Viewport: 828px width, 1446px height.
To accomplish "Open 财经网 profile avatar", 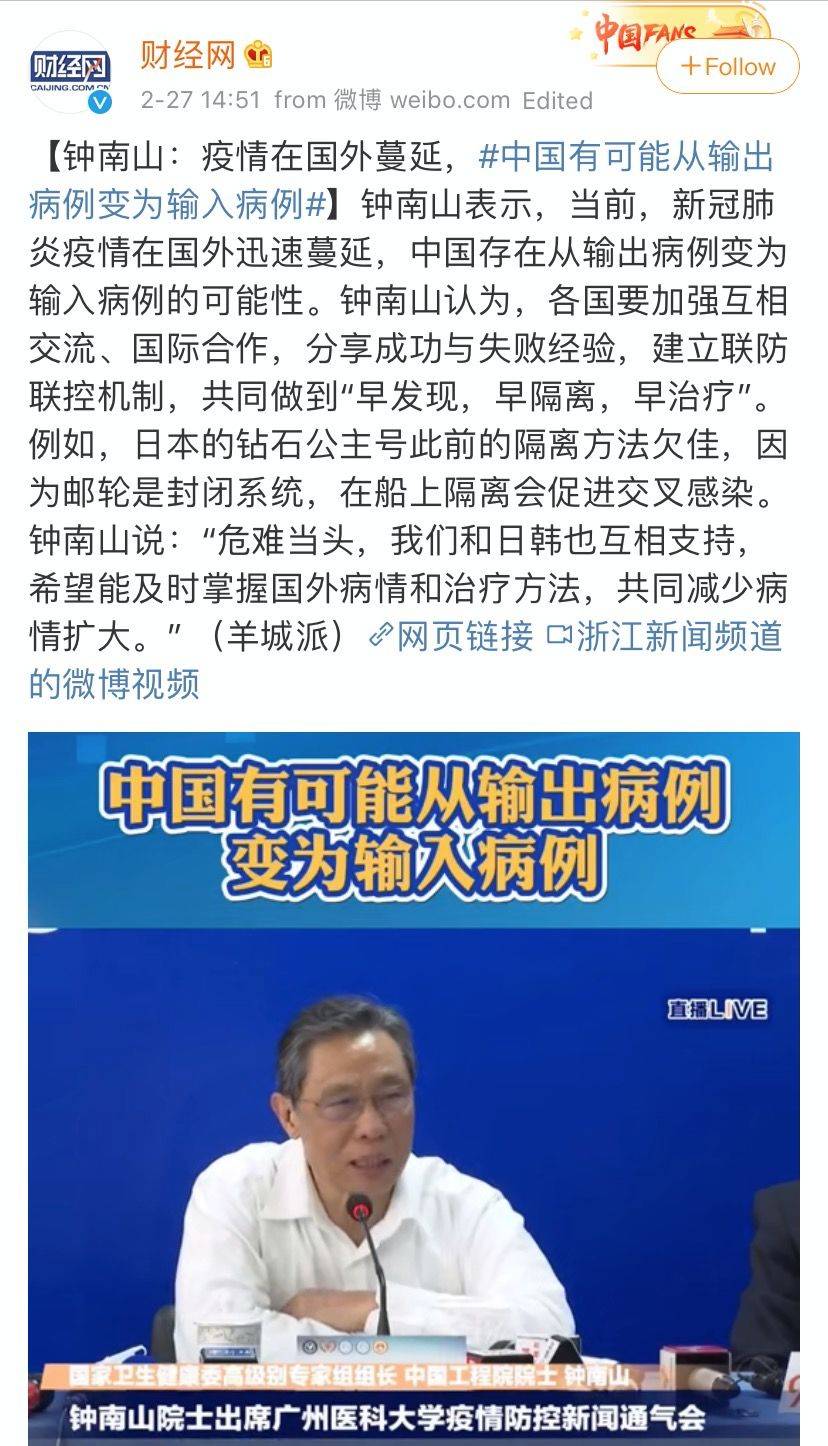I will (70, 70).
